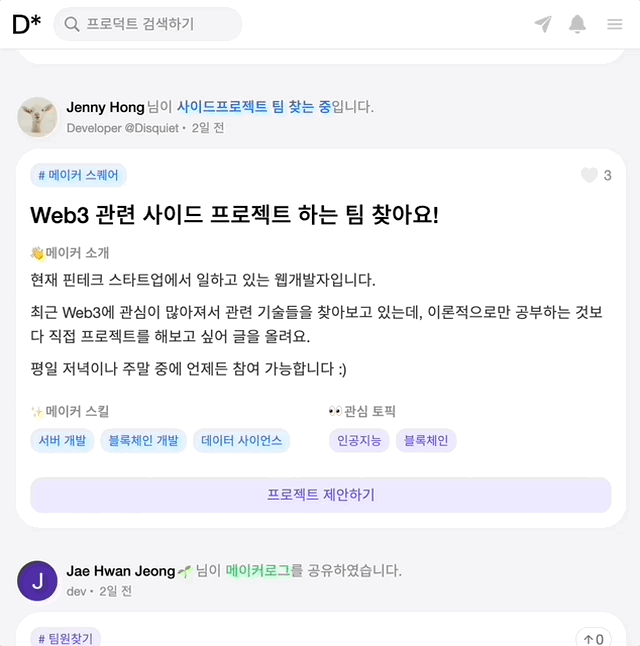640x646 pixels.
Task: Open the Web3 관련 사이드 프로젝트 post
Action: pyautogui.click(x=234, y=215)
